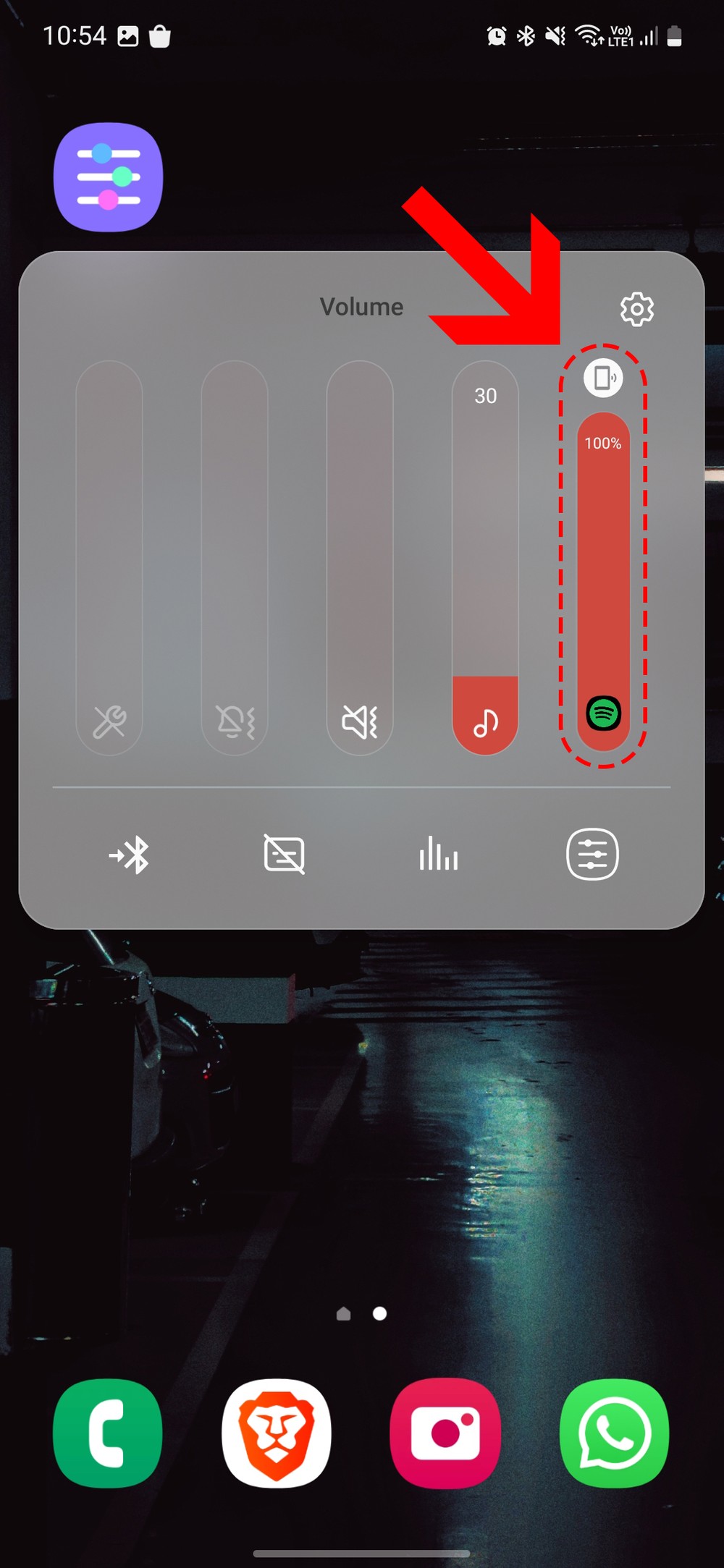
Task: Open the equalizer bars shortcut
Action: point(438,855)
